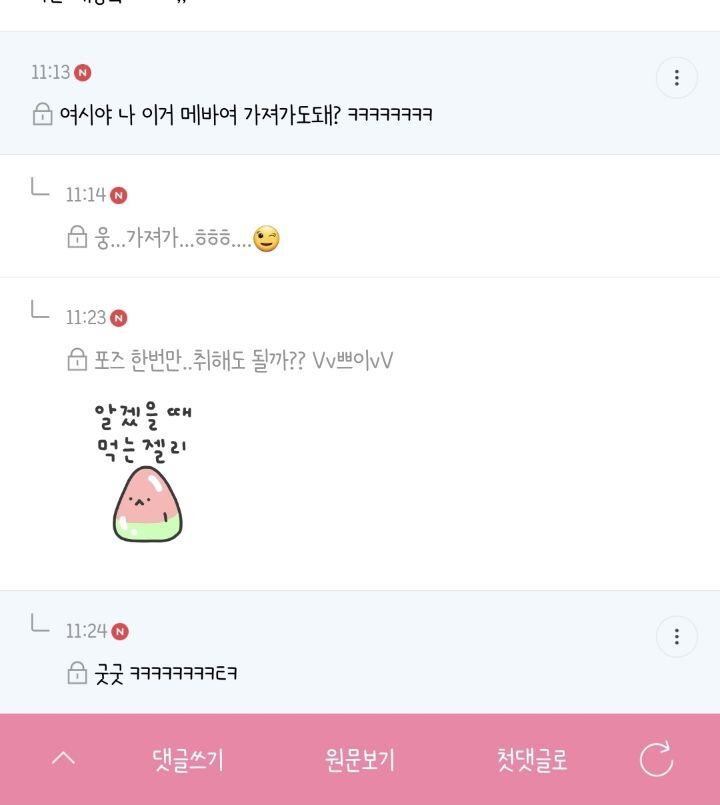Open the options menu on the 11:13 comment

pyautogui.click(x=676, y=78)
